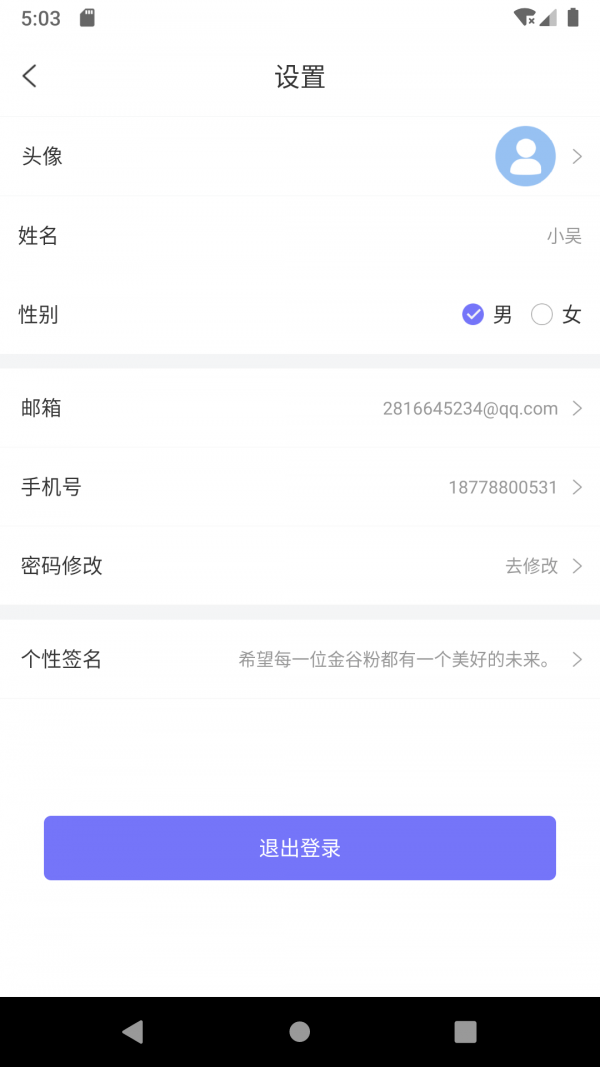Go back using the top-left arrow

click(29, 76)
